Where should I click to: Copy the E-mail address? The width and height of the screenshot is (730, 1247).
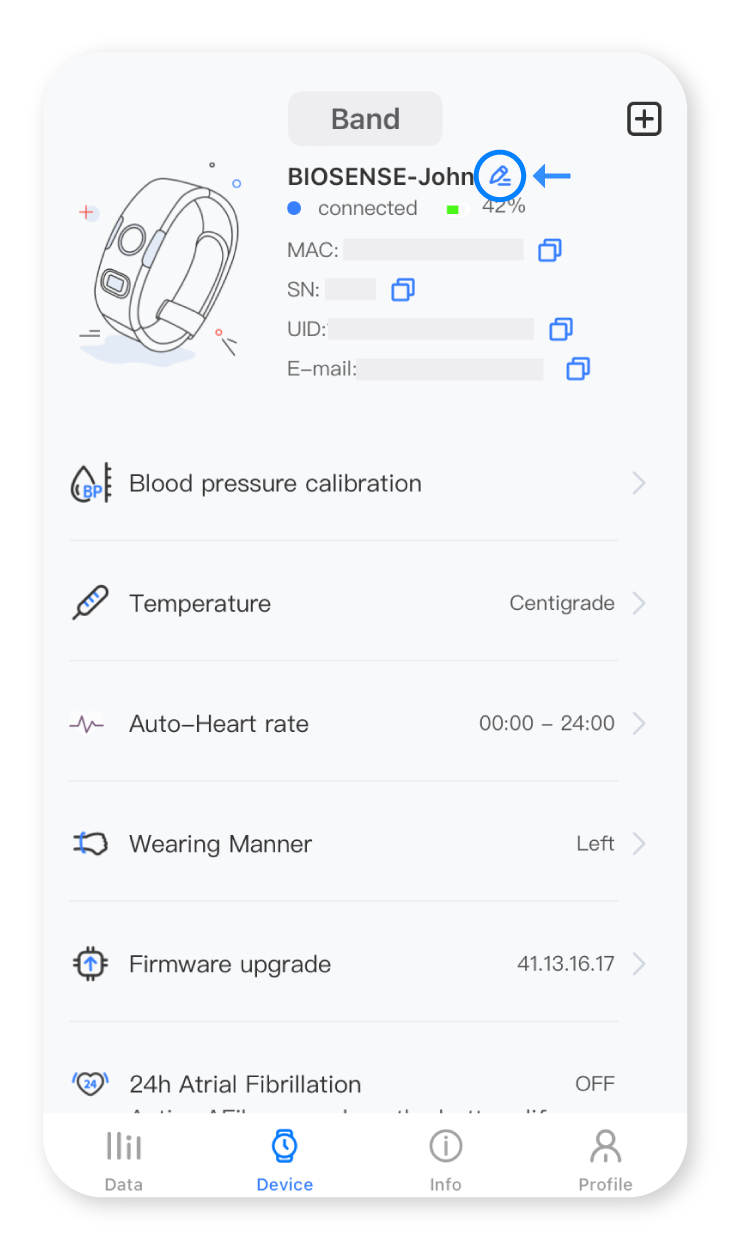[x=577, y=369]
